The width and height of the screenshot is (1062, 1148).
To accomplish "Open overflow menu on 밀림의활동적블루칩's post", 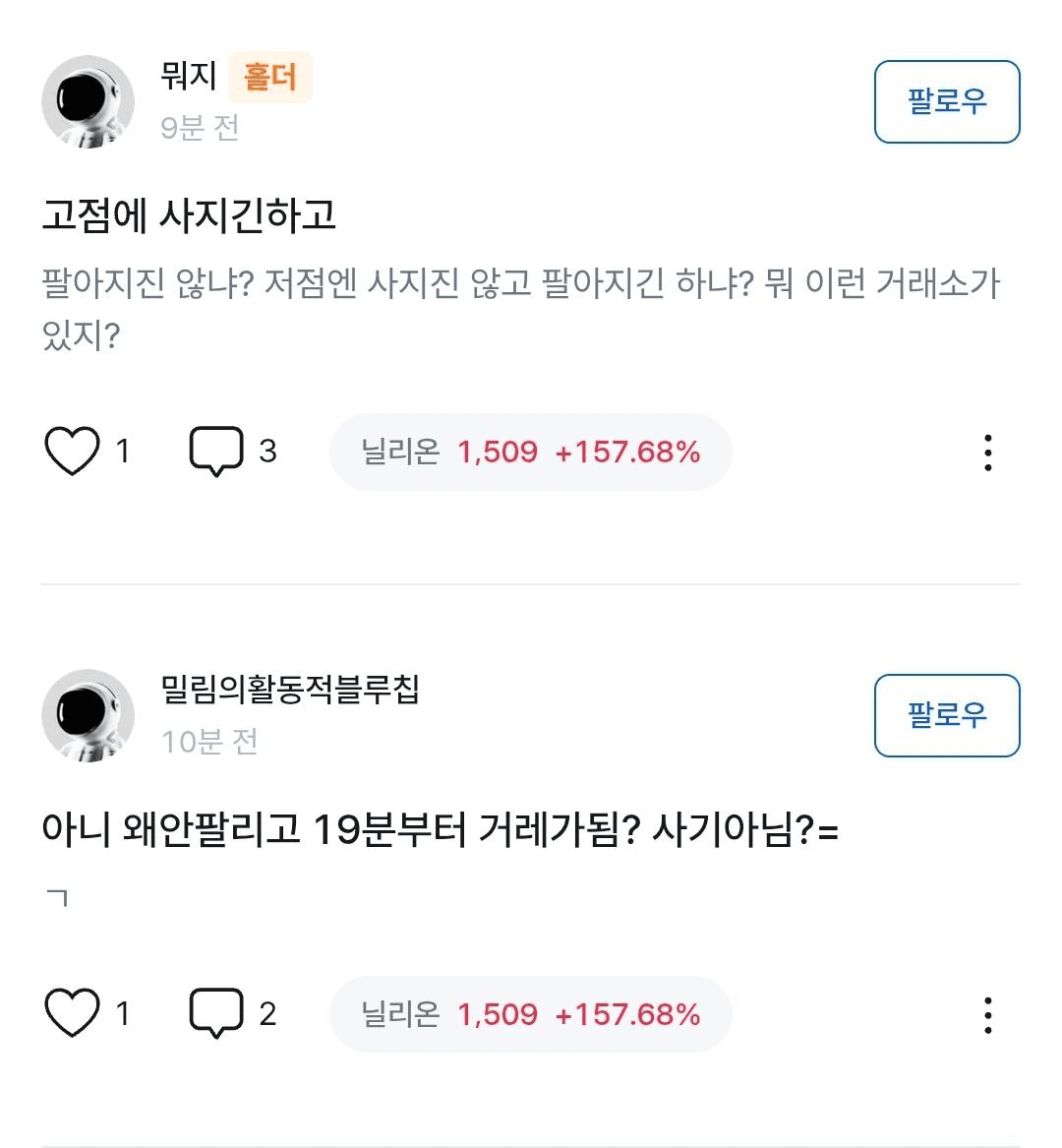I will click(987, 1015).
